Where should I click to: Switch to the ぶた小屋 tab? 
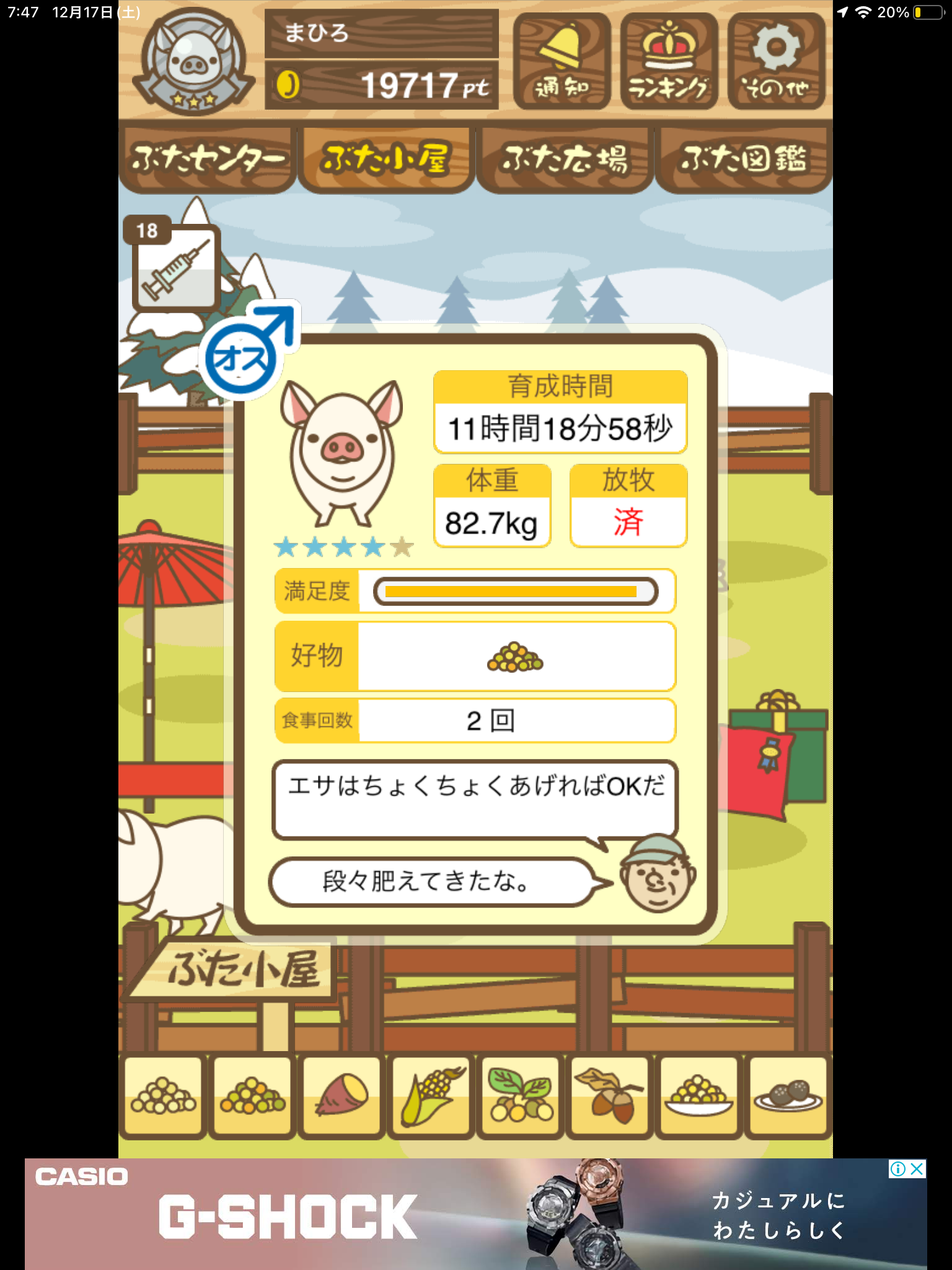(386, 159)
